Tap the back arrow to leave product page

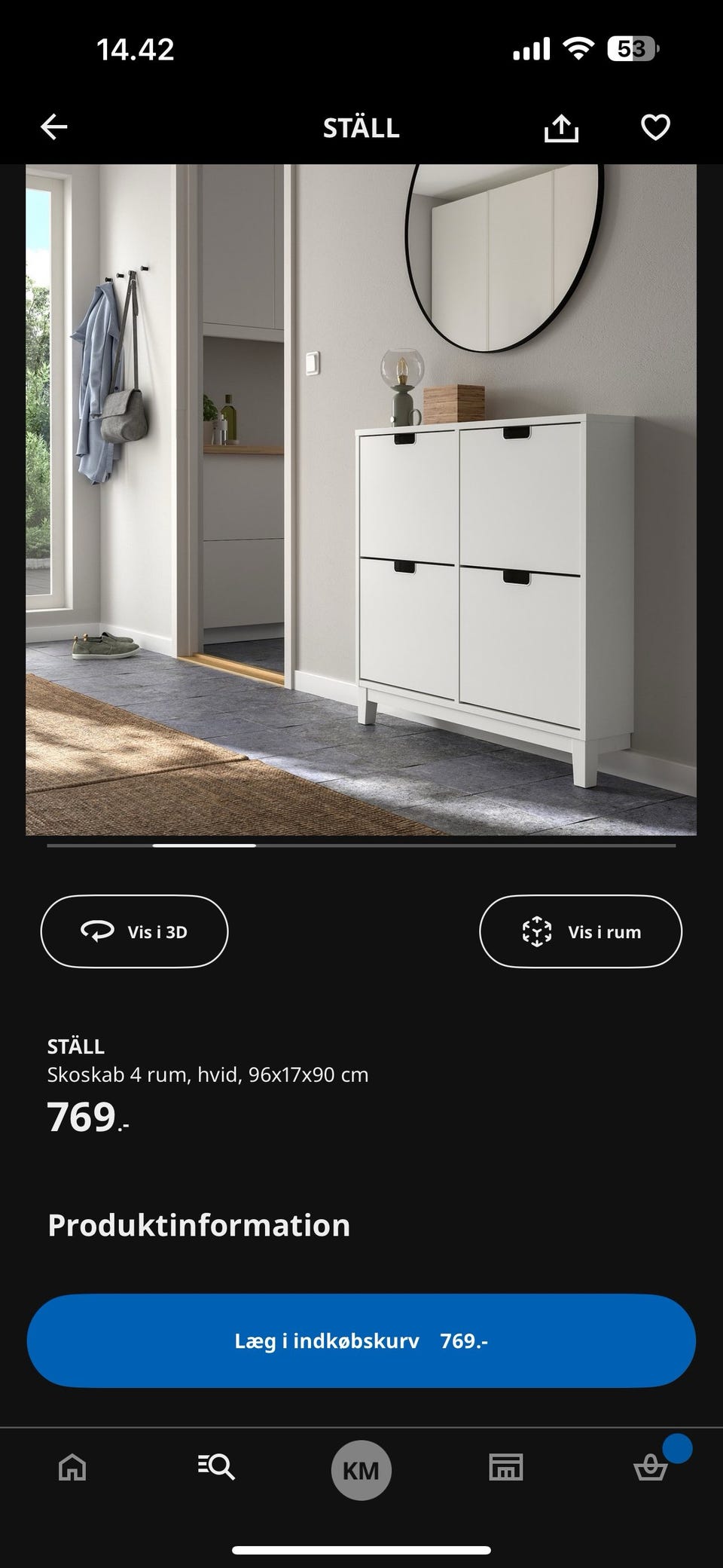pyautogui.click(x=53, y=127)
